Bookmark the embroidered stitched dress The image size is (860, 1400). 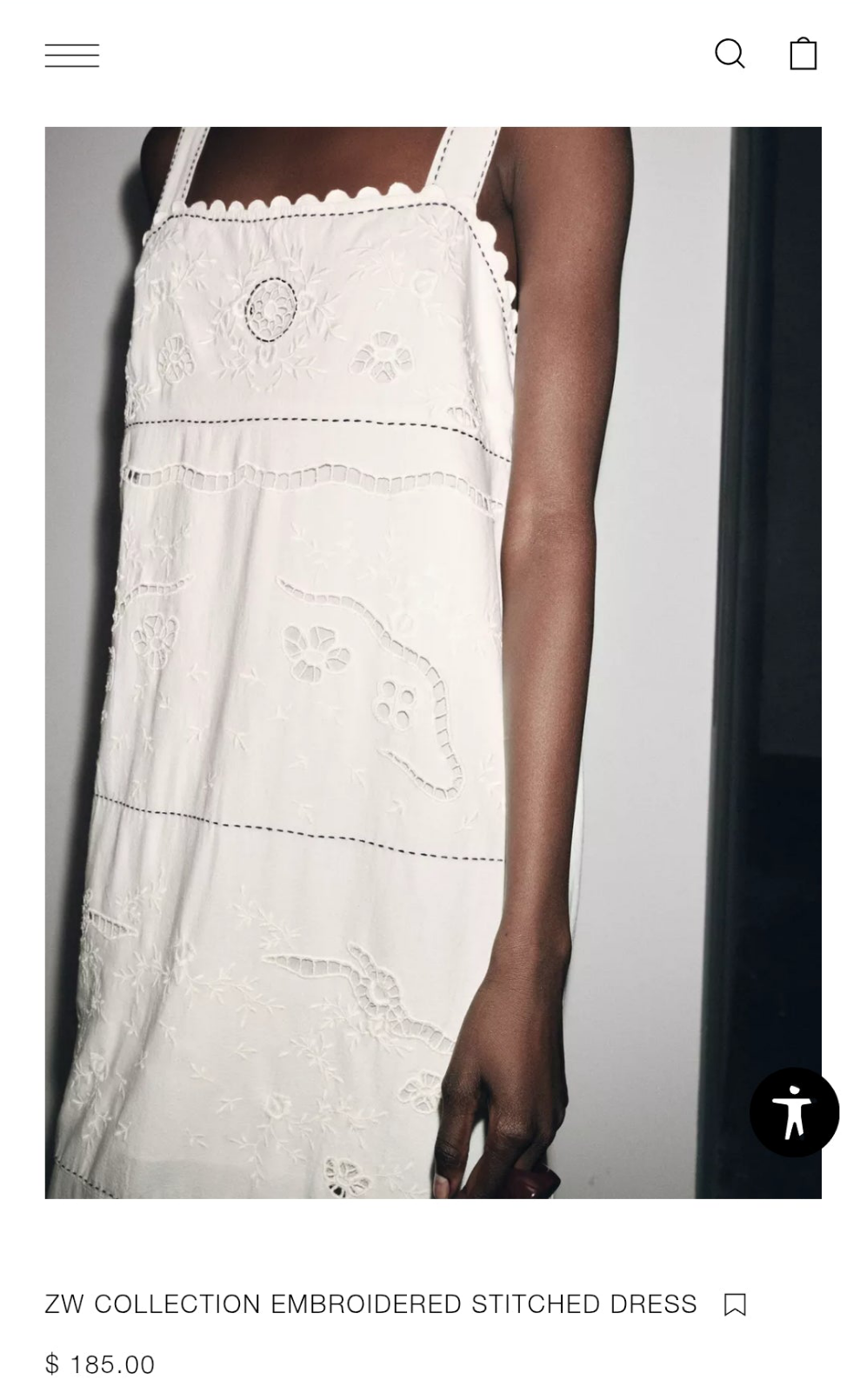coord(735,1304)
